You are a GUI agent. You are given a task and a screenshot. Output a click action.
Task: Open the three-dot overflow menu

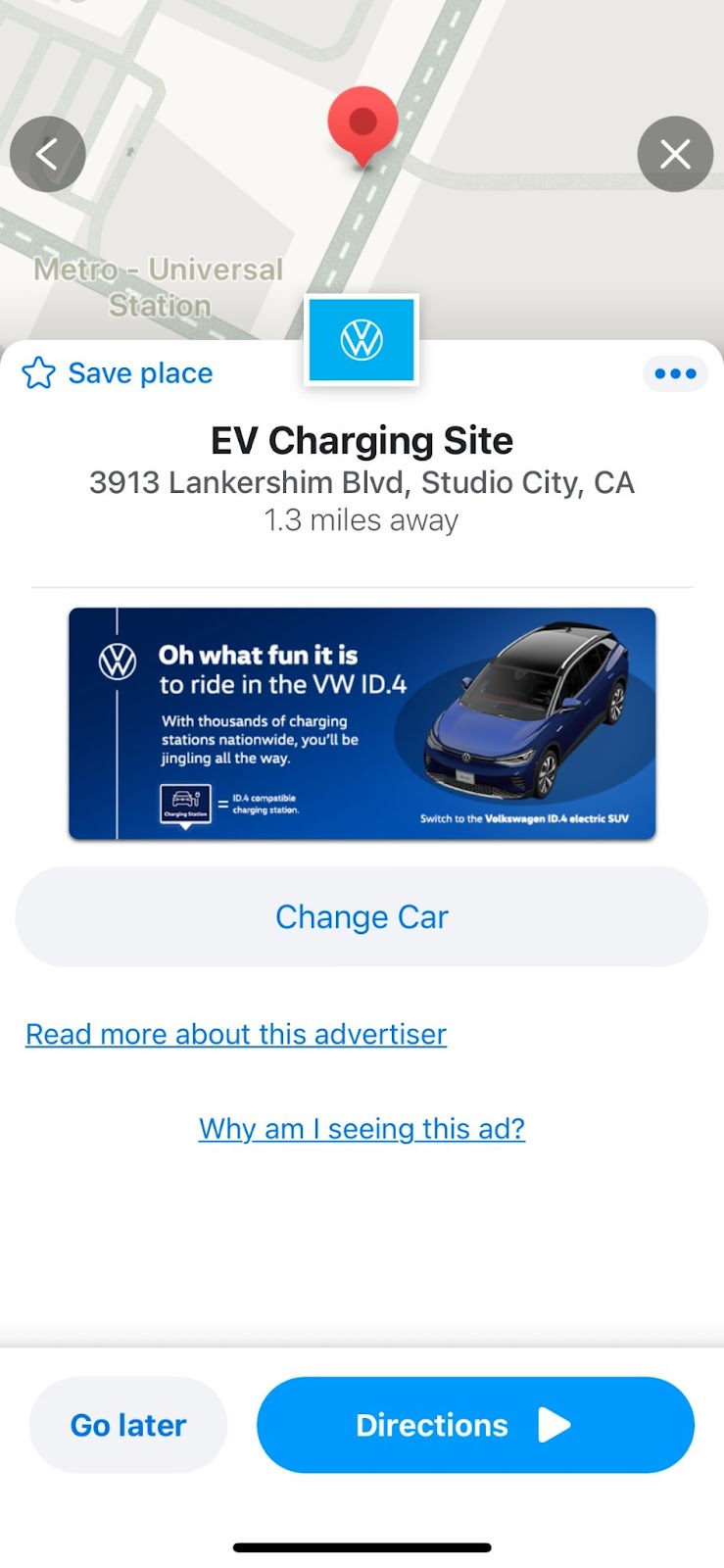(x=675, y=373)
